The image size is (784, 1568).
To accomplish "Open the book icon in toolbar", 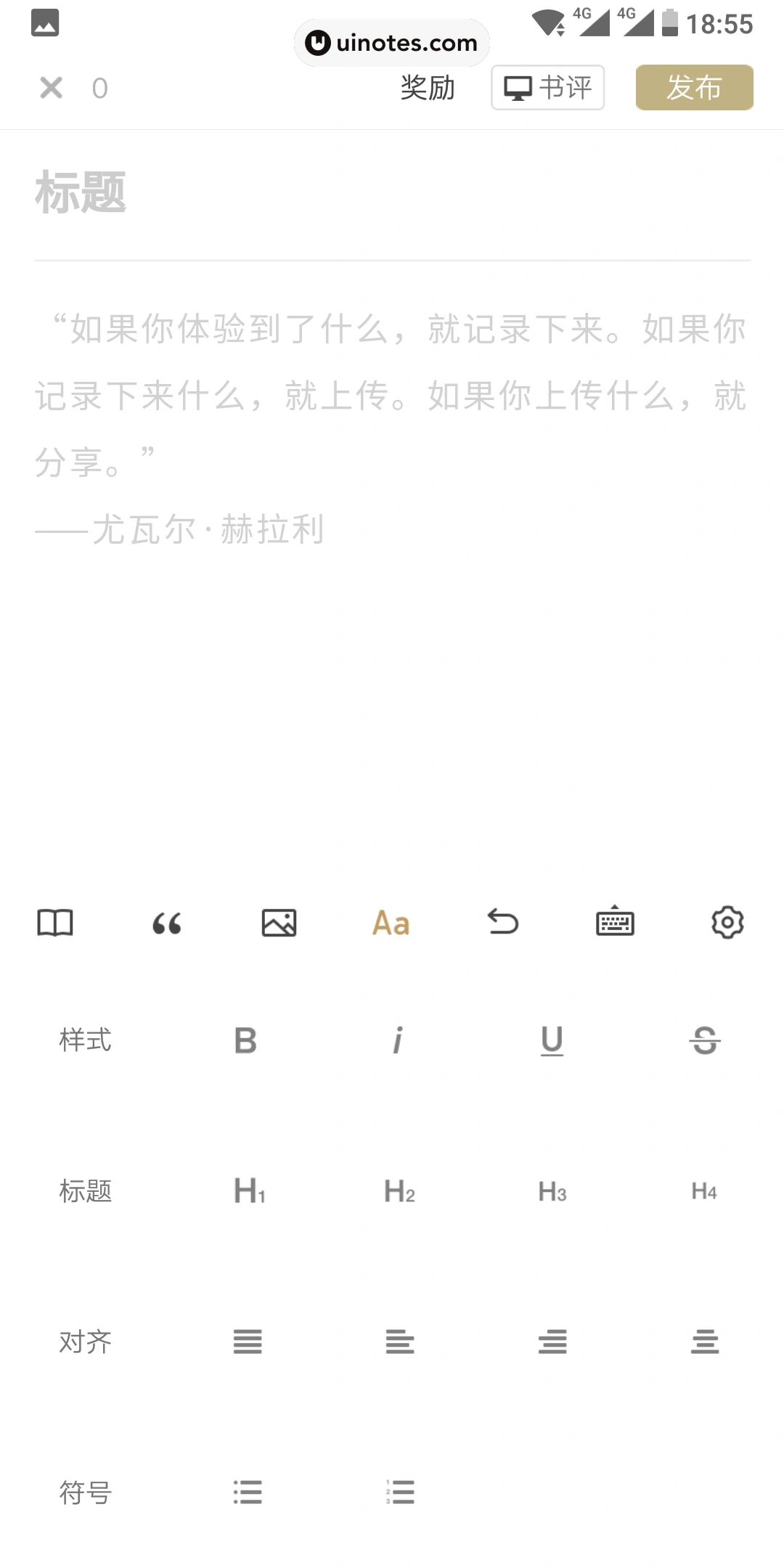I will point(55,923).
